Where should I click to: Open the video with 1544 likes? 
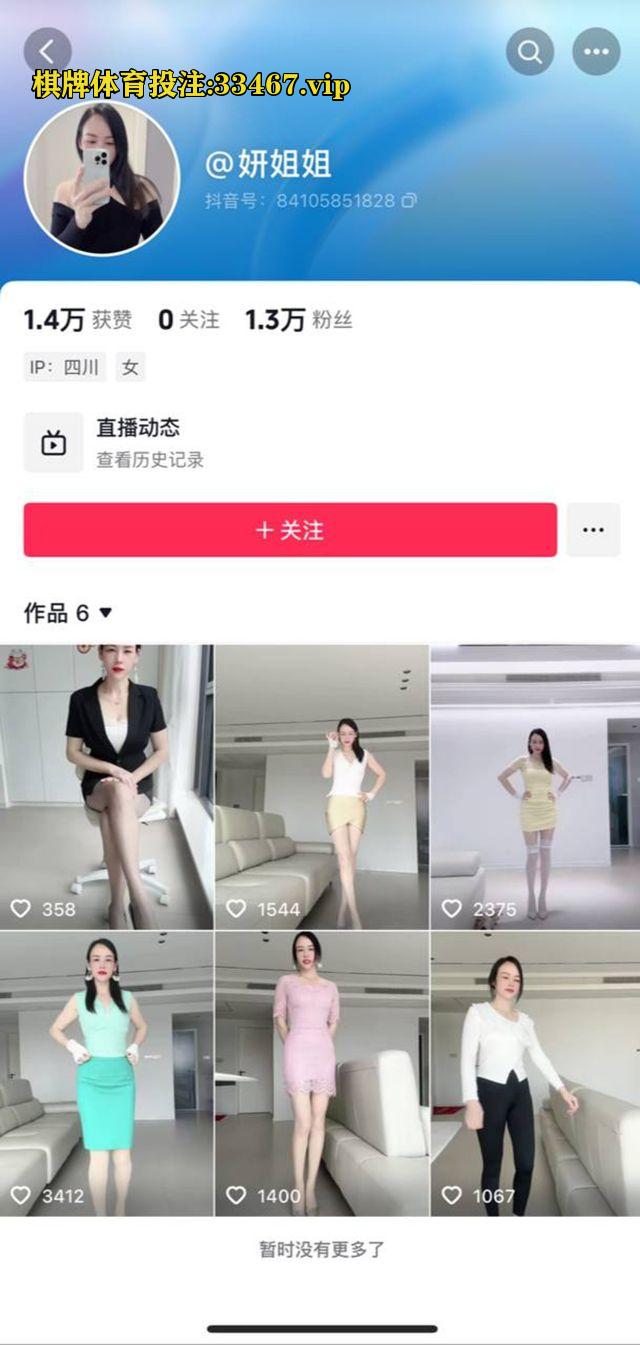[322, 787]
